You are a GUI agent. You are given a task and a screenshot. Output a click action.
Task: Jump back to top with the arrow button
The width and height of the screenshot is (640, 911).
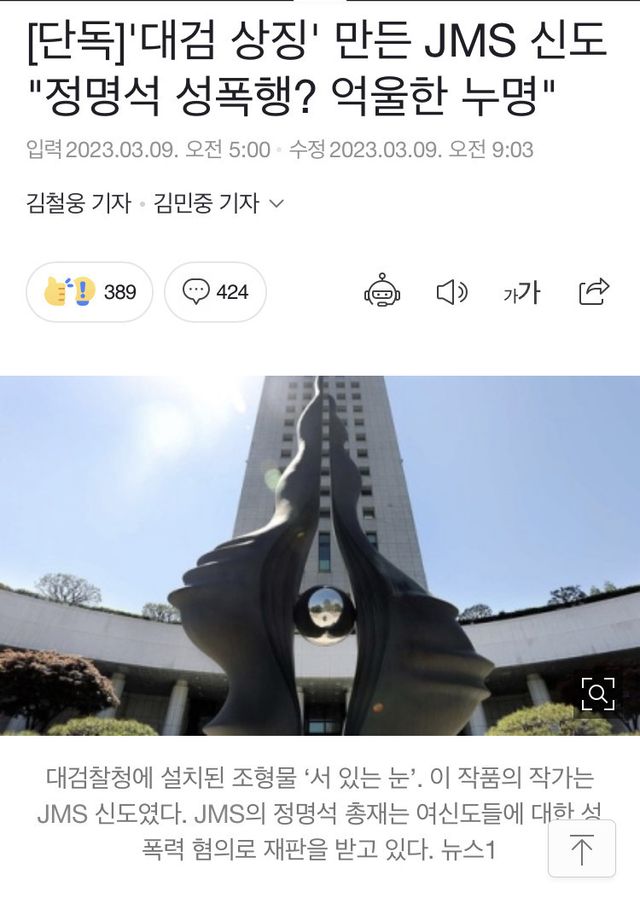pos(581,848)
